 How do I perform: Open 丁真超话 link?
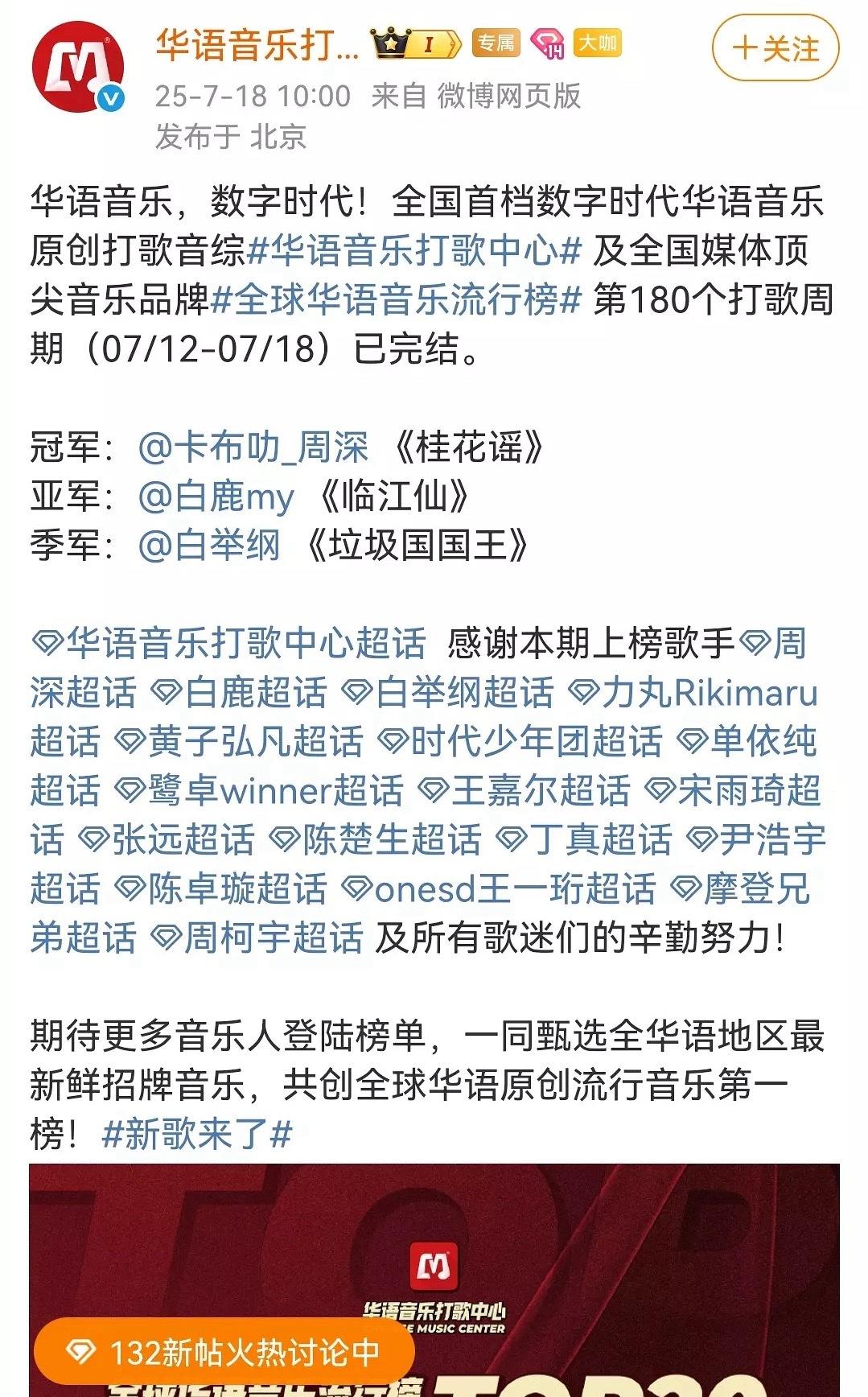[x=583, y=840]
